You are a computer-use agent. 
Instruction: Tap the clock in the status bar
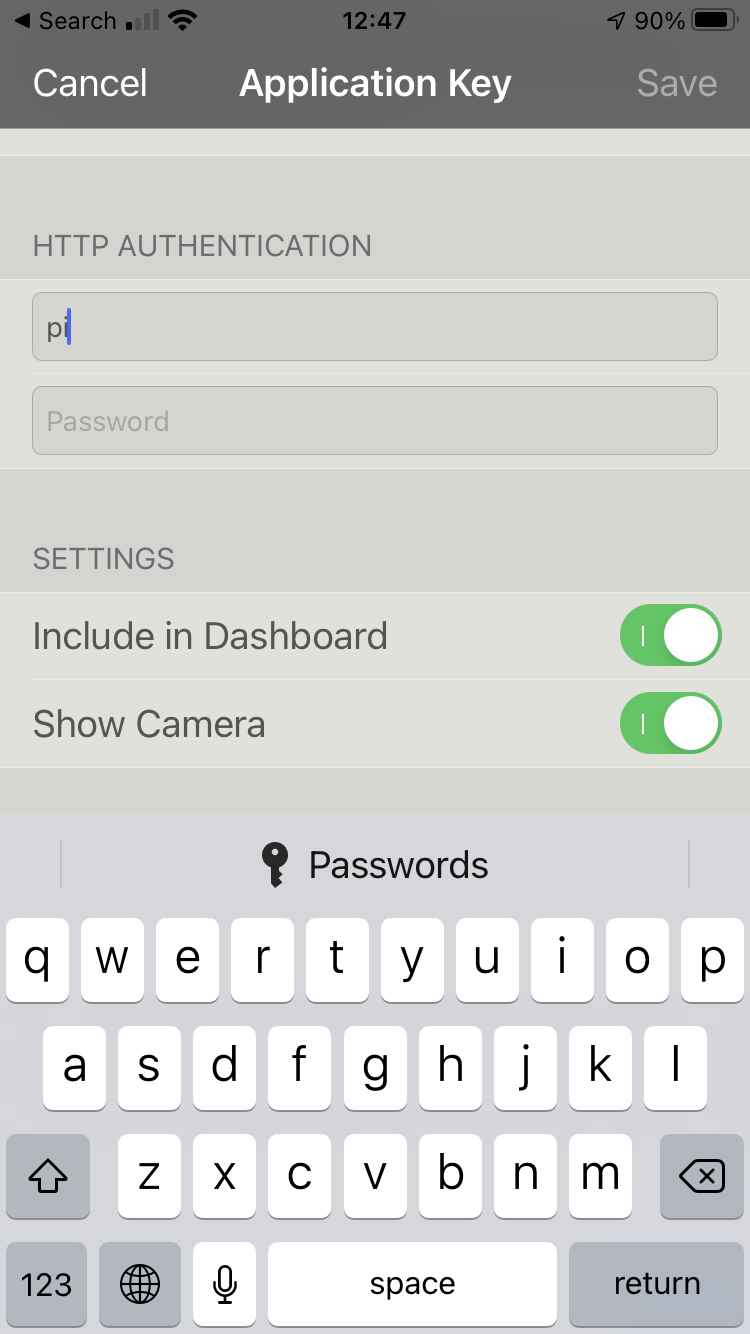pos(375,20)
